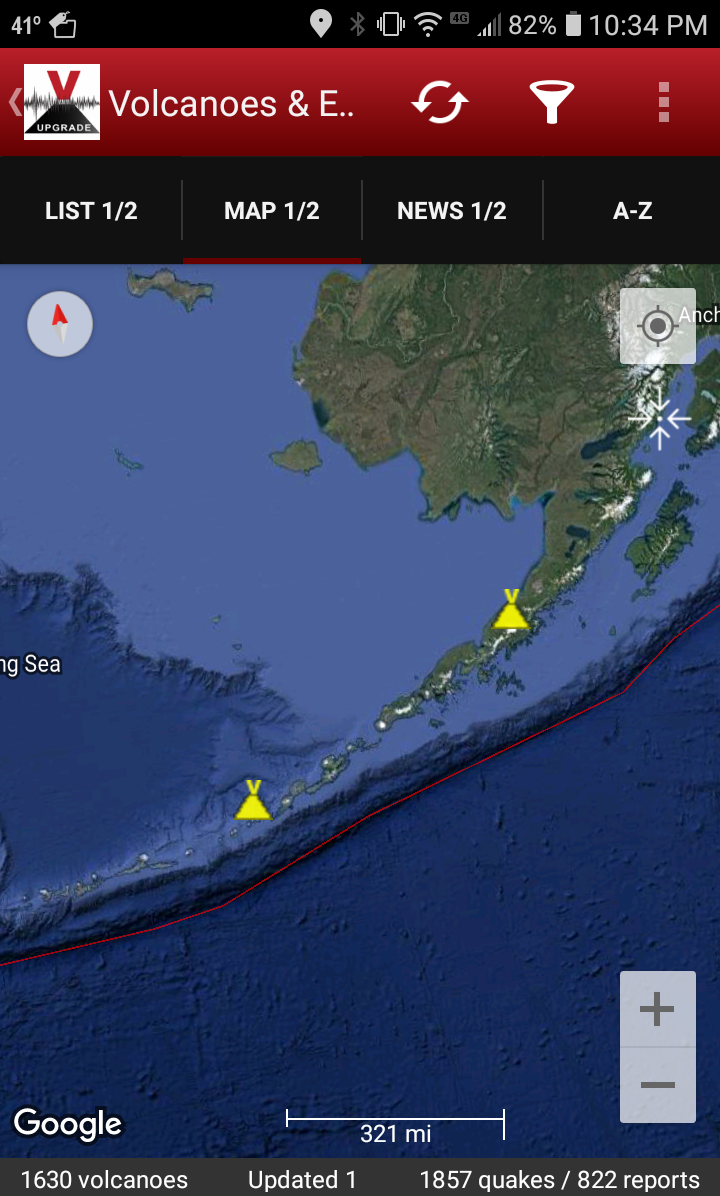
Task: Select the MAP 1/2 tab
Action: click(272, 211)
